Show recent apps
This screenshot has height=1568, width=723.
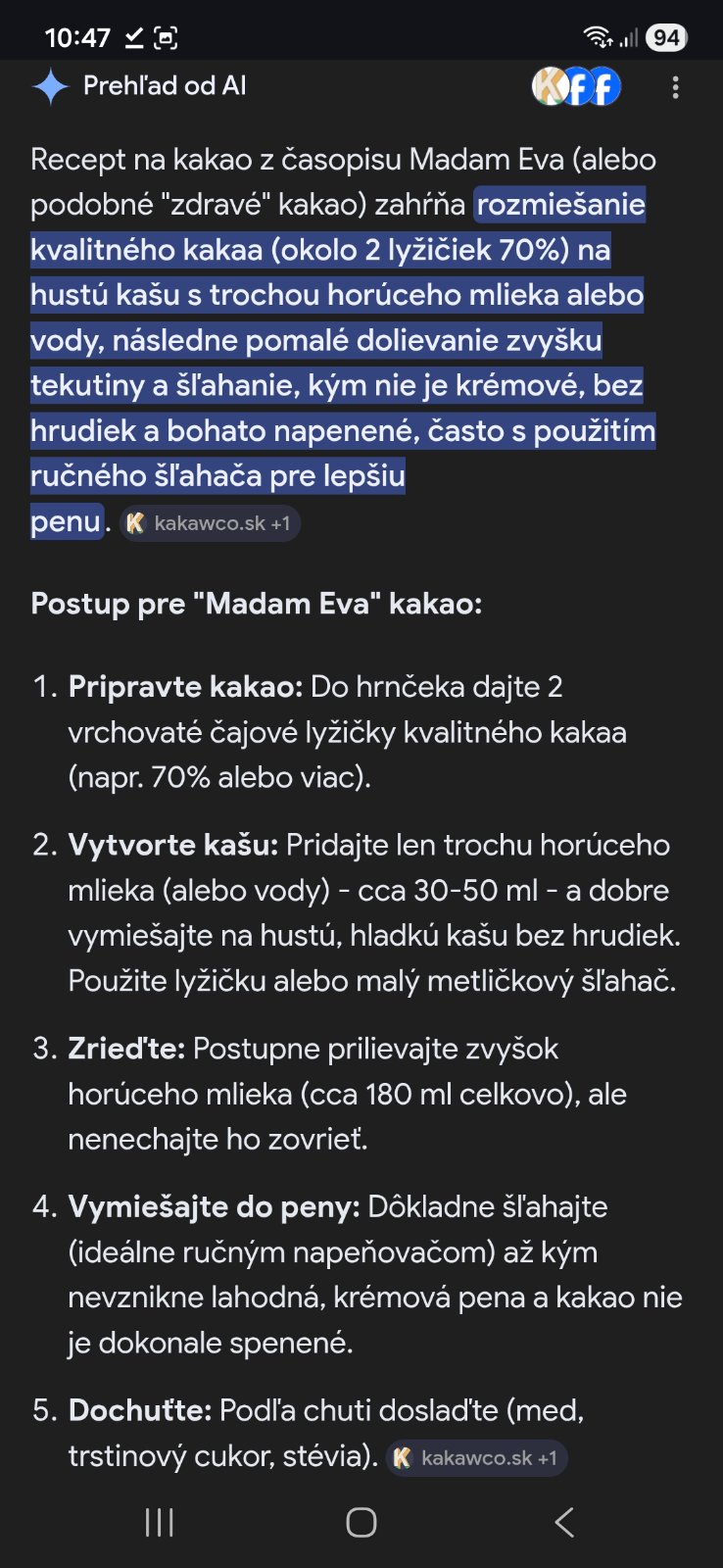pyautogui.click(x=159, y=1522)
